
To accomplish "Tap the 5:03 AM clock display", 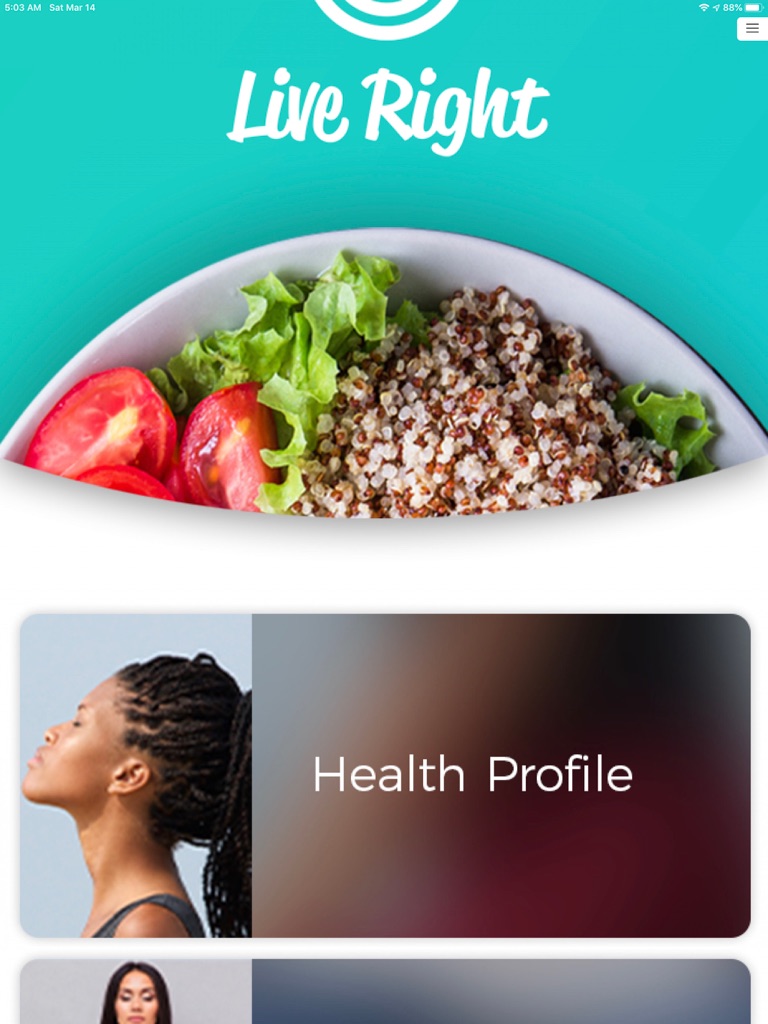I will [x=20, y=7].
